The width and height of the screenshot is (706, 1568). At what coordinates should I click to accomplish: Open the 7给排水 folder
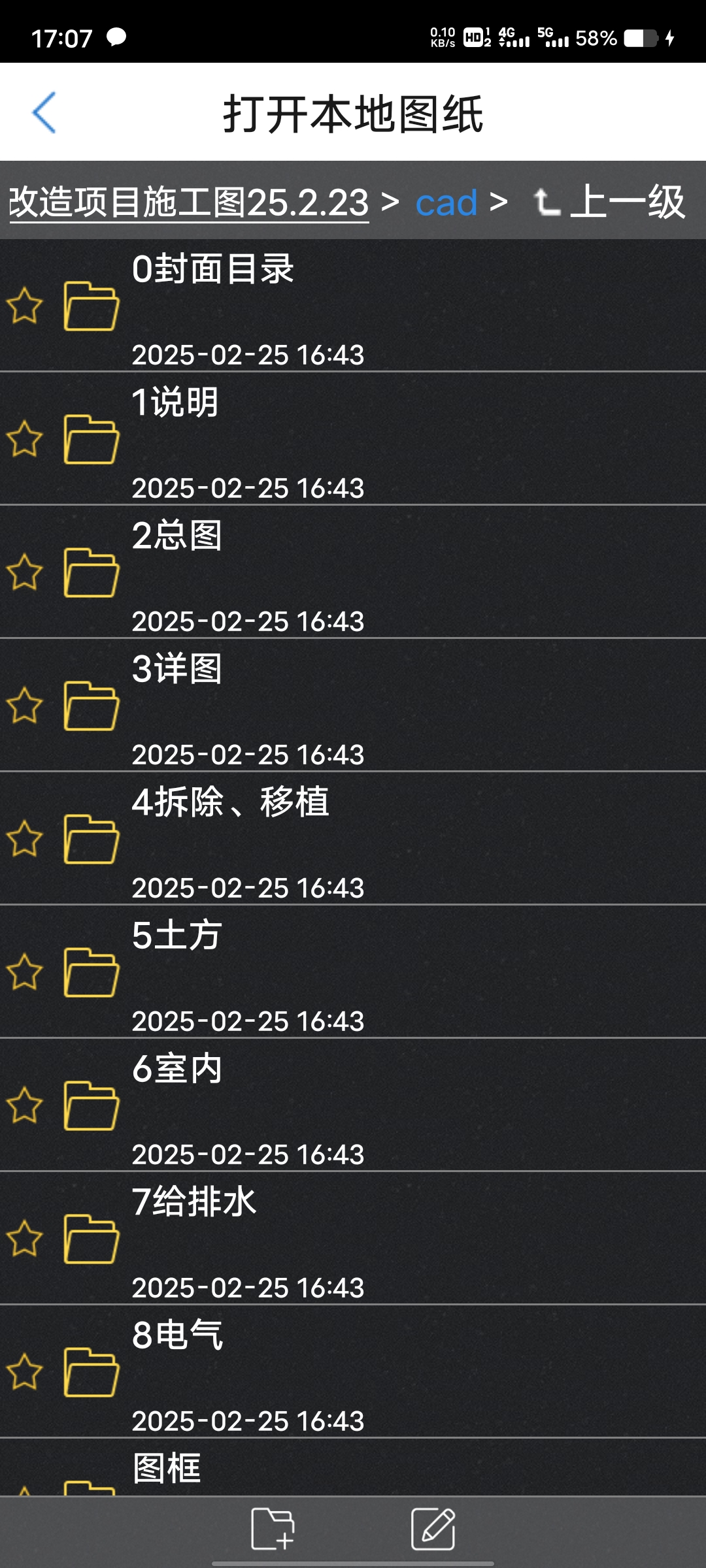[353, 1239]
